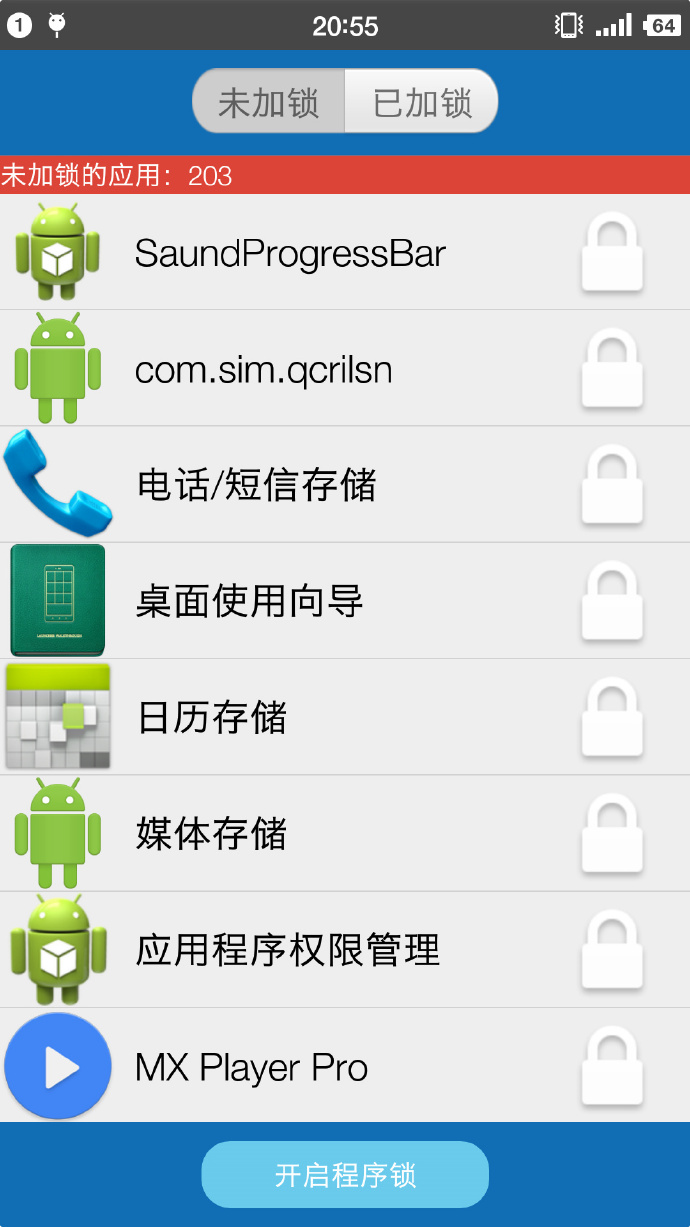This screenshot has width=690, height=1227.
Task: Lock 应用程序权限管理
Action: (x=612, y=949)
